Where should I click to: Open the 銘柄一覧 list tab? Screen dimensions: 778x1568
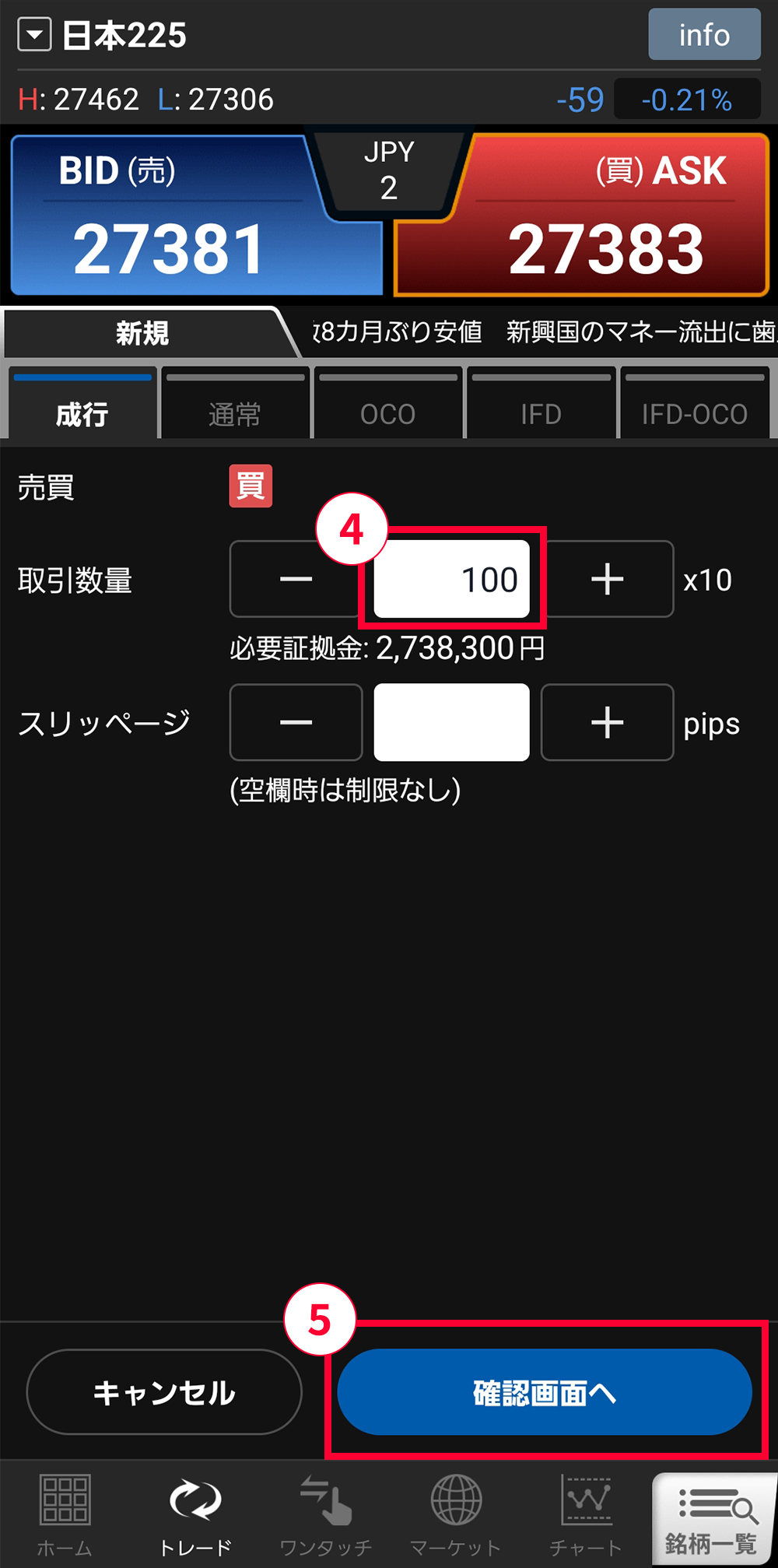pos(712,1514)
